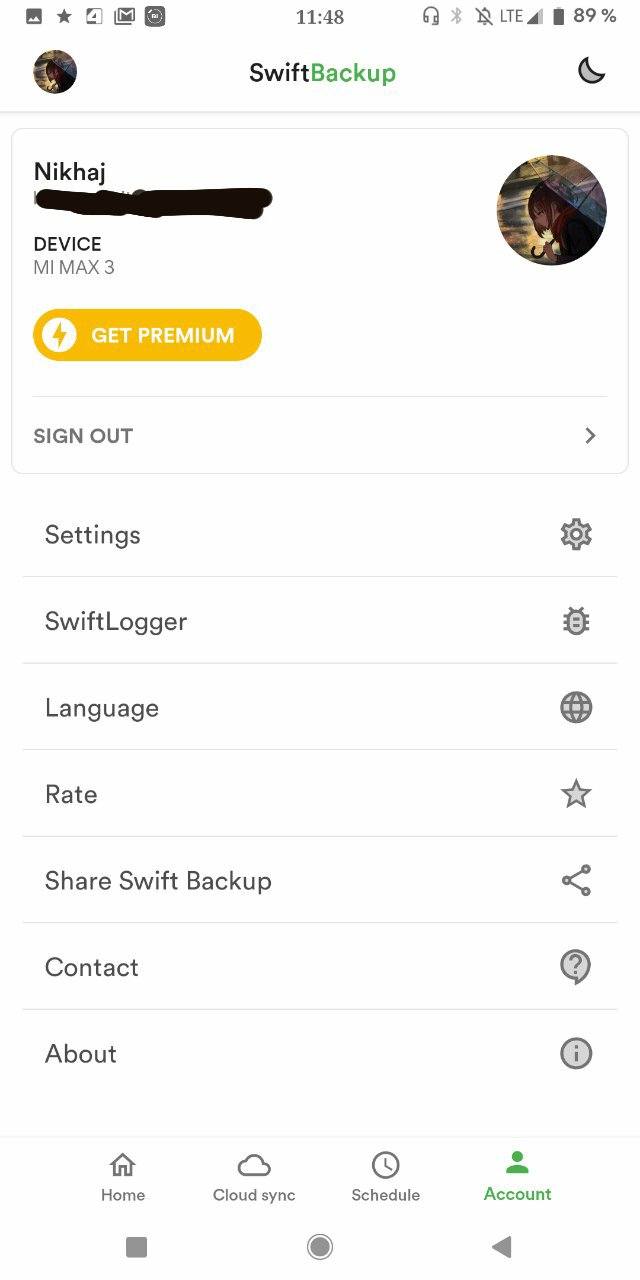Select the Account tab

(x=518, y=1177)
